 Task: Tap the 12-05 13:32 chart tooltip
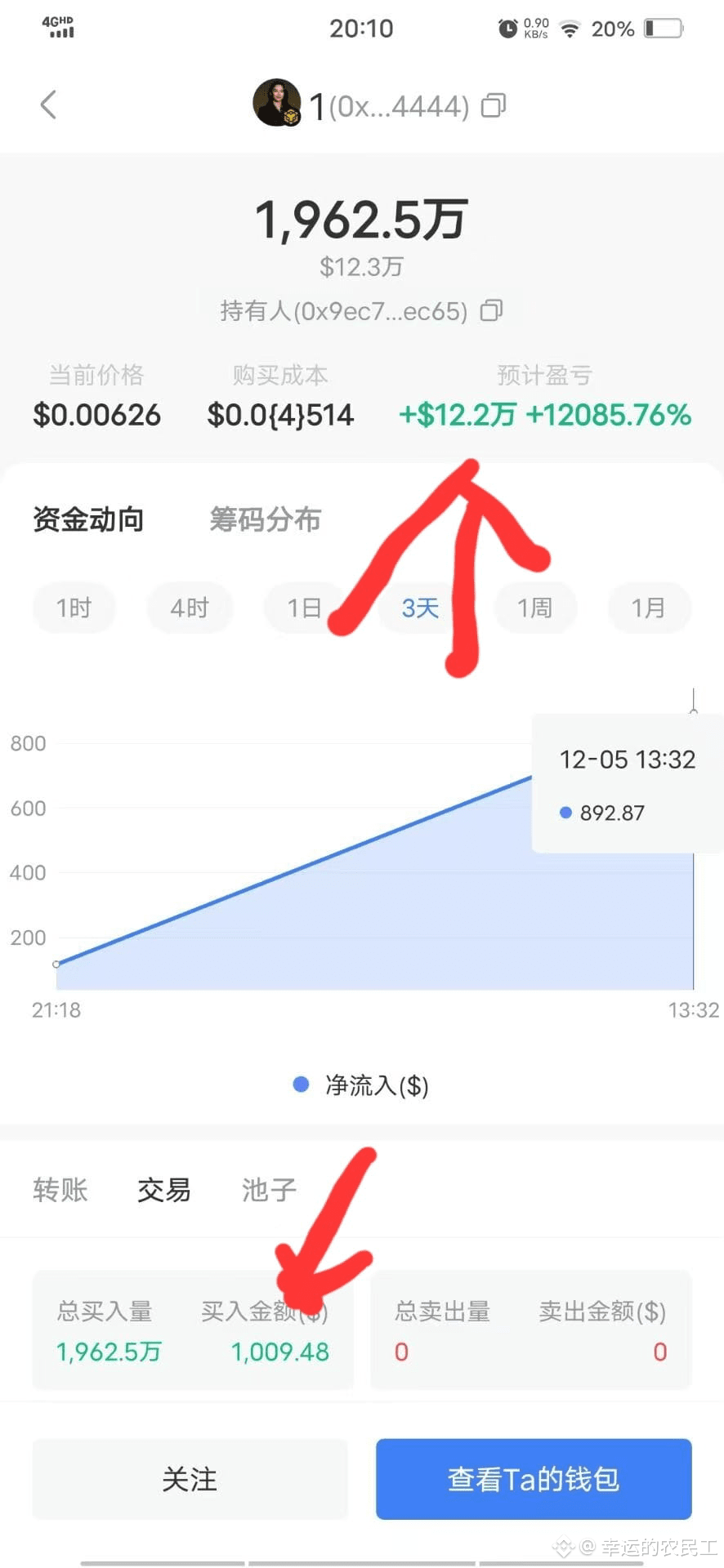pyautogui.click(x=626, y=782)
